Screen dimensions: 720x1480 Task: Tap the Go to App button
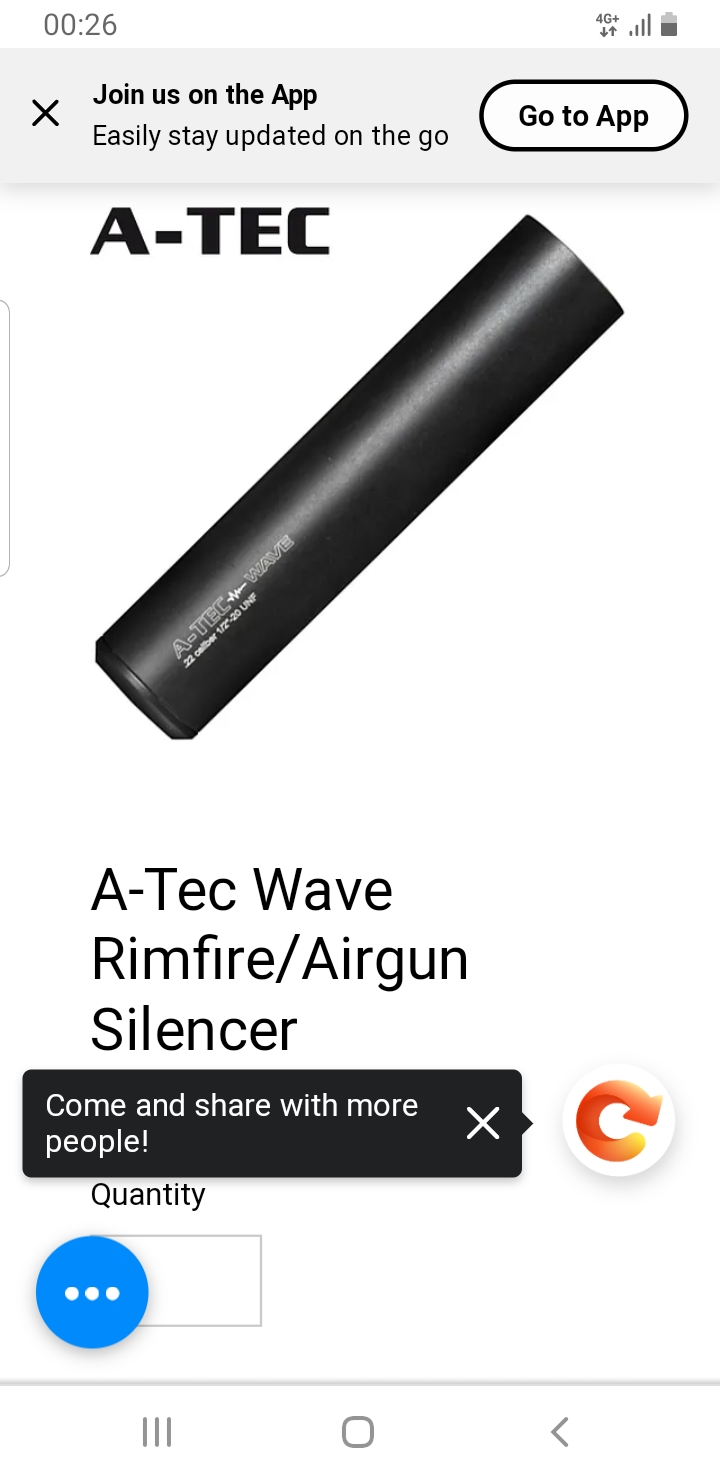tap(583, 116)
